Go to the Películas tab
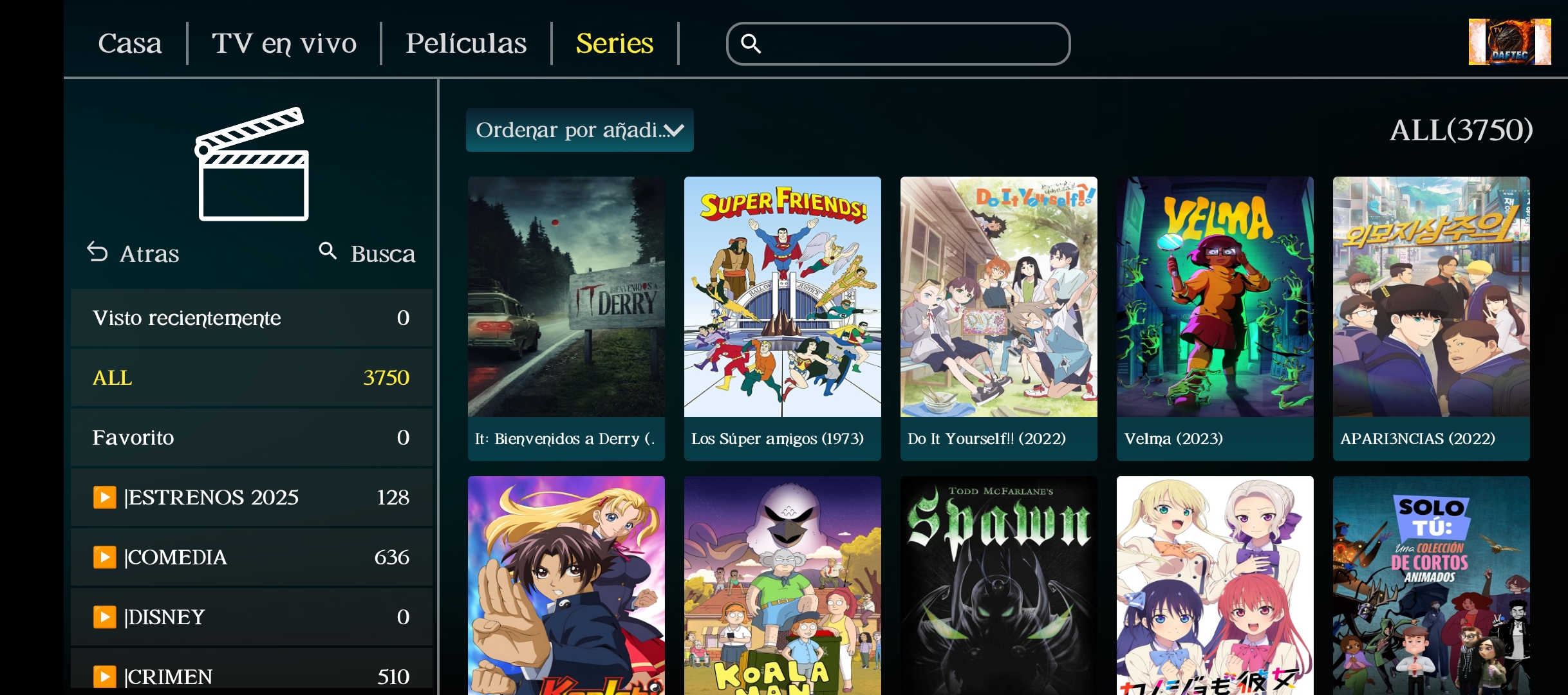1568x695 pixels. (466, 44)
